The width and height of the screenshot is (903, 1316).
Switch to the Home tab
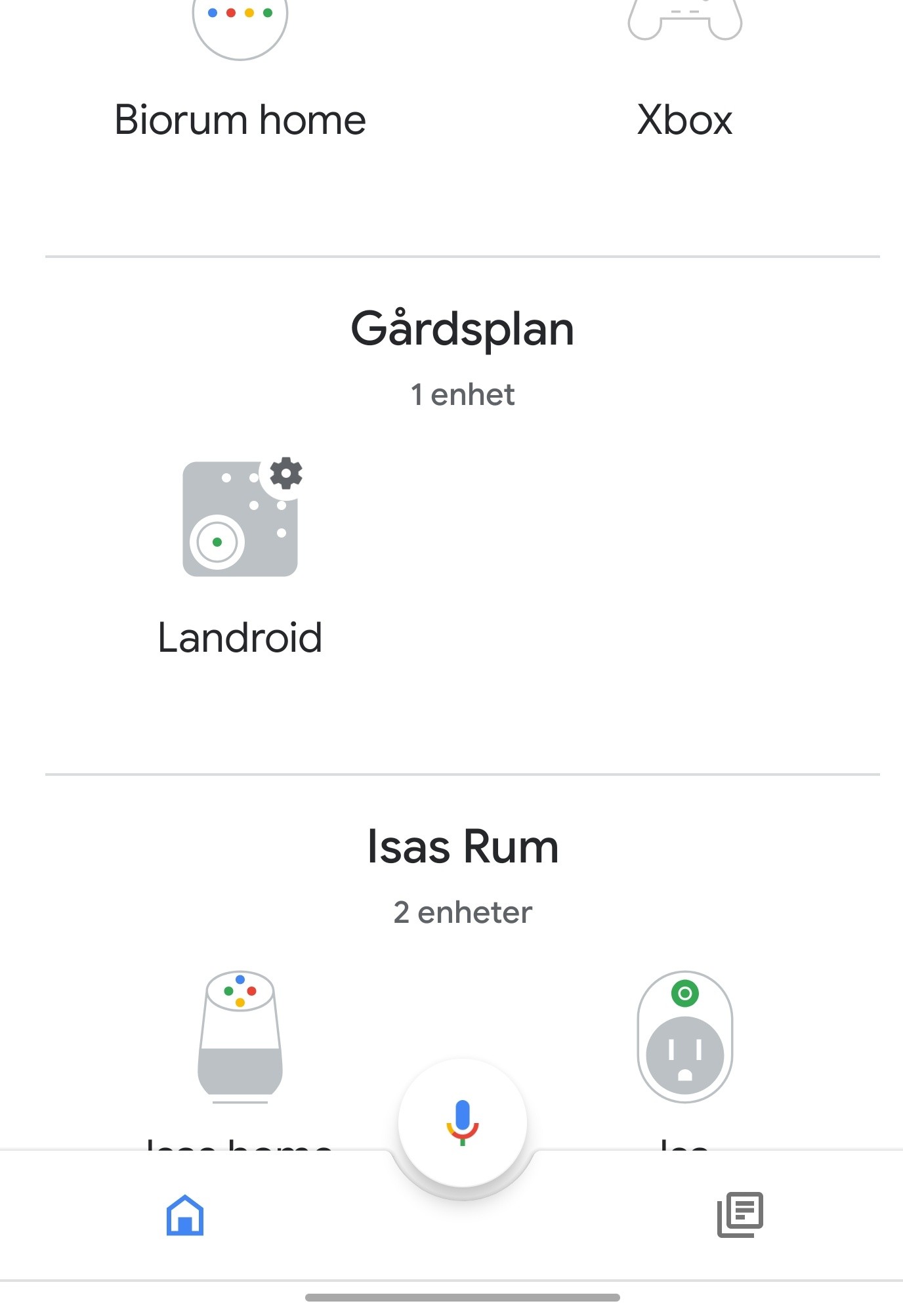click(x=185, y=1215)
